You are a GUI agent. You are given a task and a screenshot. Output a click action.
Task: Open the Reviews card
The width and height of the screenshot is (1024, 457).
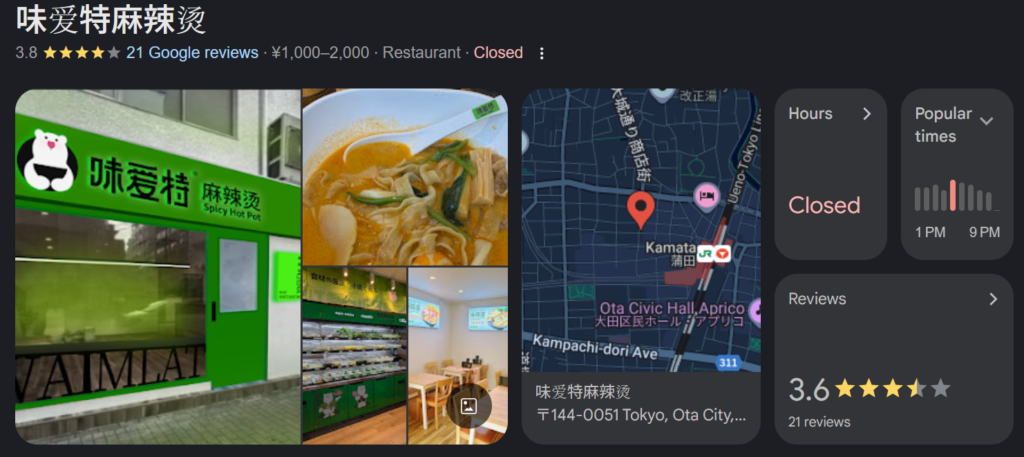(893, 358)
